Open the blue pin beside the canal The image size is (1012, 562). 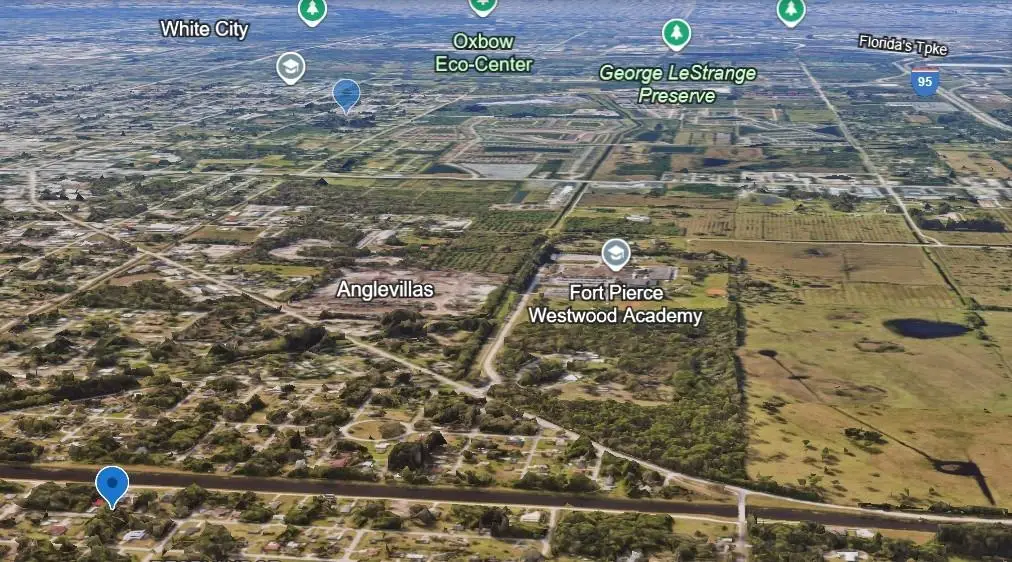click(112, 484)
